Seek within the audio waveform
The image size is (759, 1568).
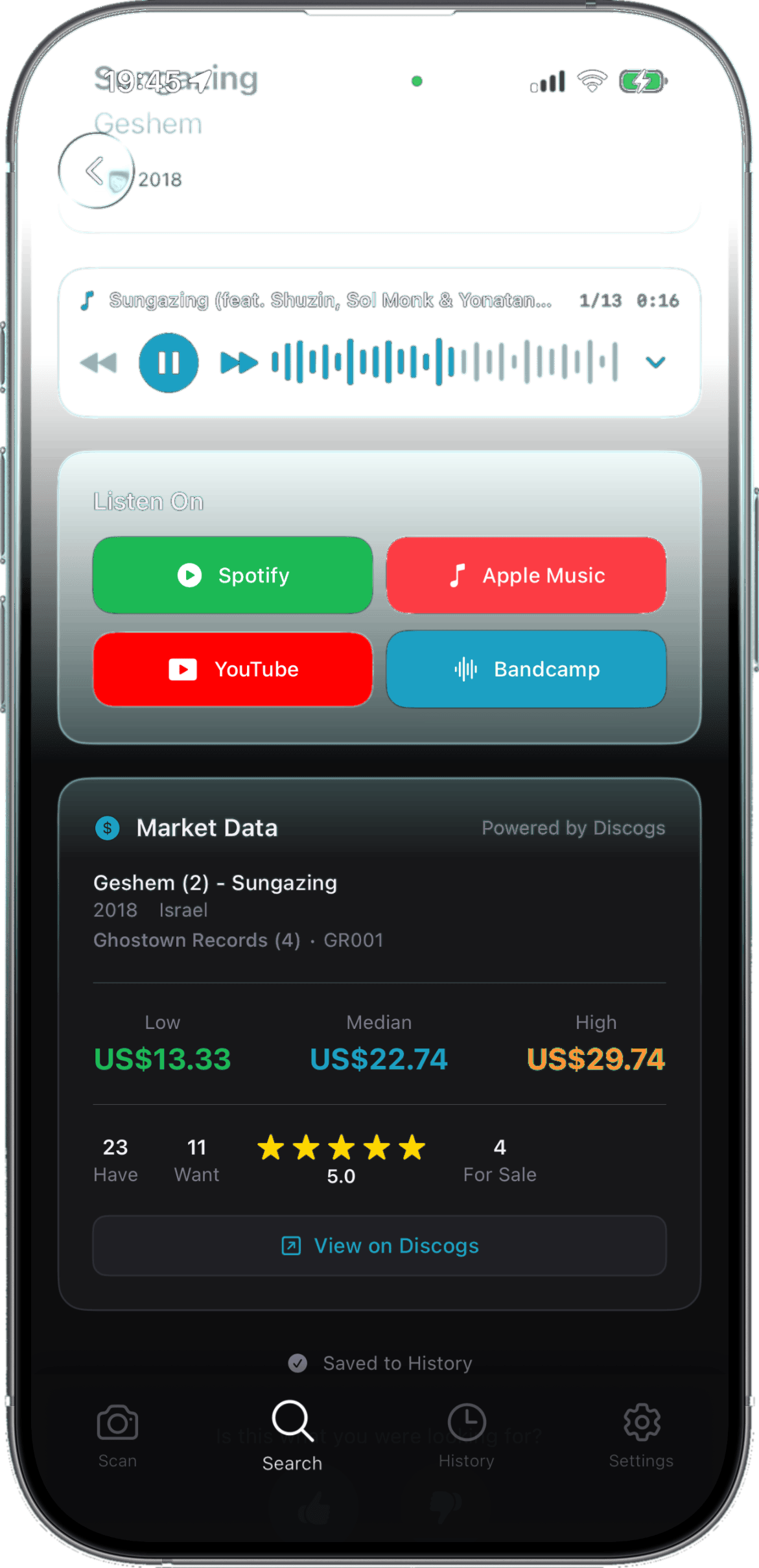click(445, 362)
